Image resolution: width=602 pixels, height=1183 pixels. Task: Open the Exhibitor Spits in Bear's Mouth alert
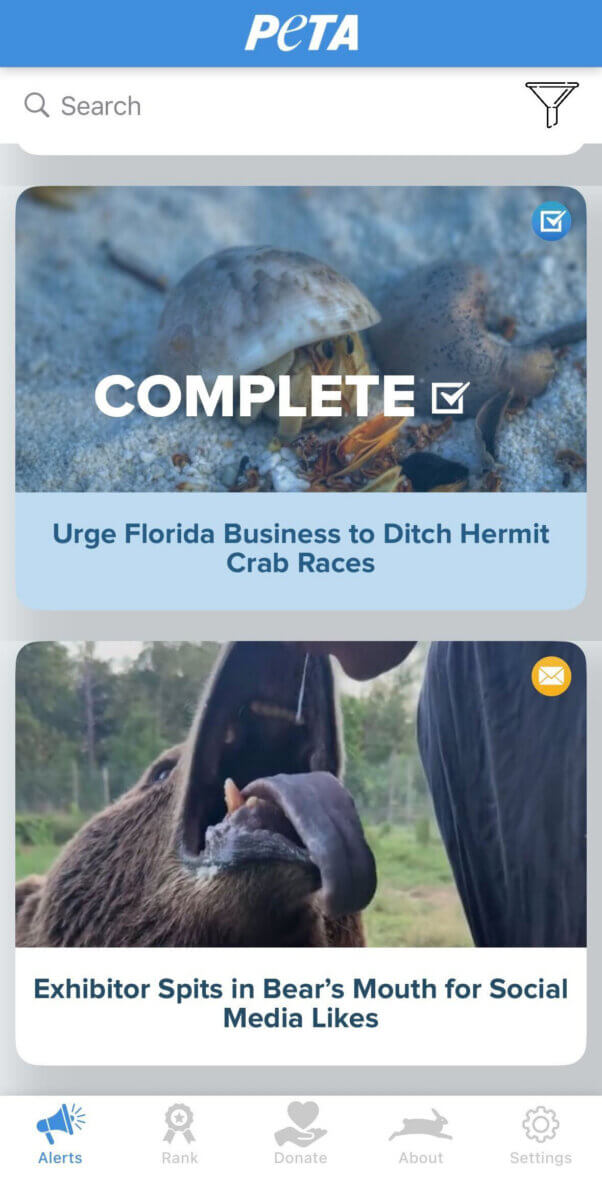pos(300,1003)
